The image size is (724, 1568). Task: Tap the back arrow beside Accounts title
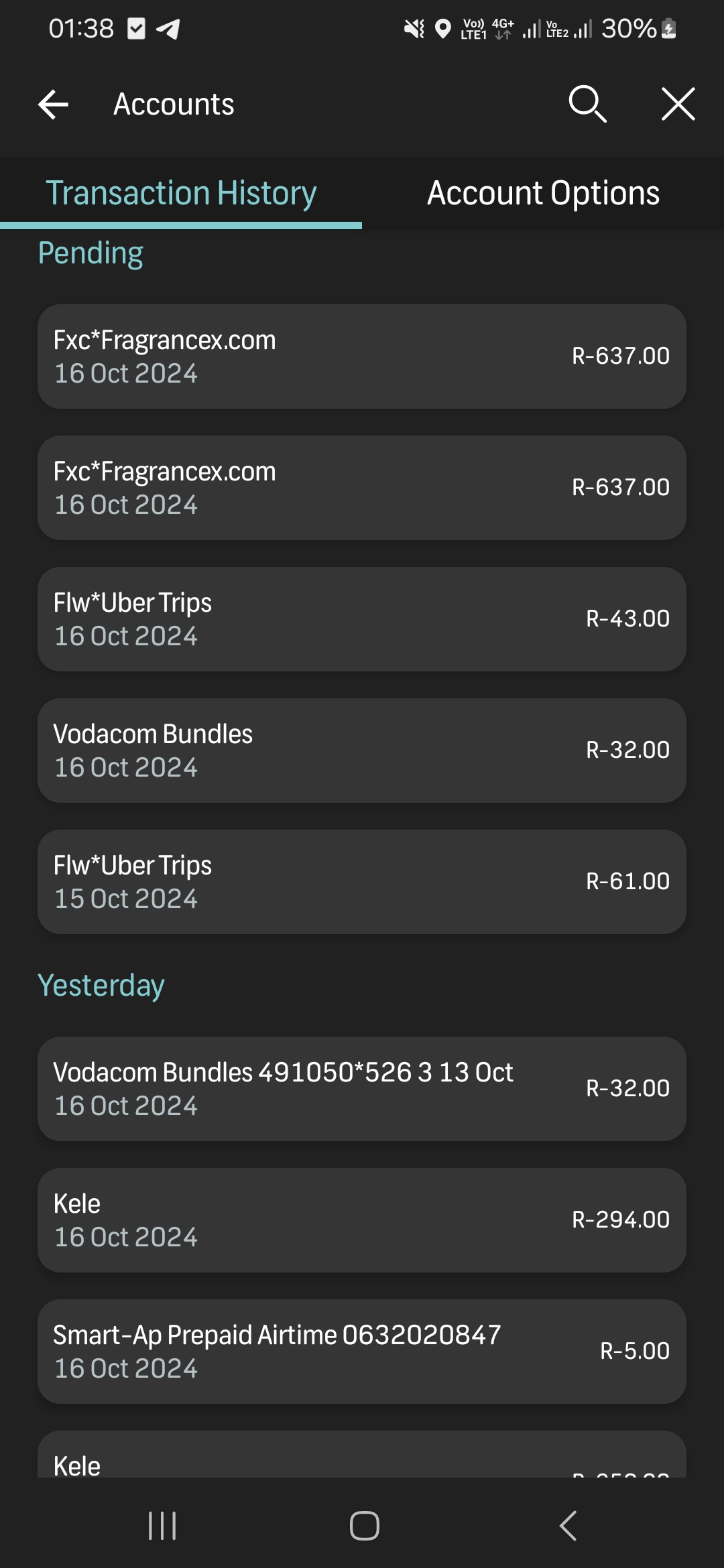[53, 104]
